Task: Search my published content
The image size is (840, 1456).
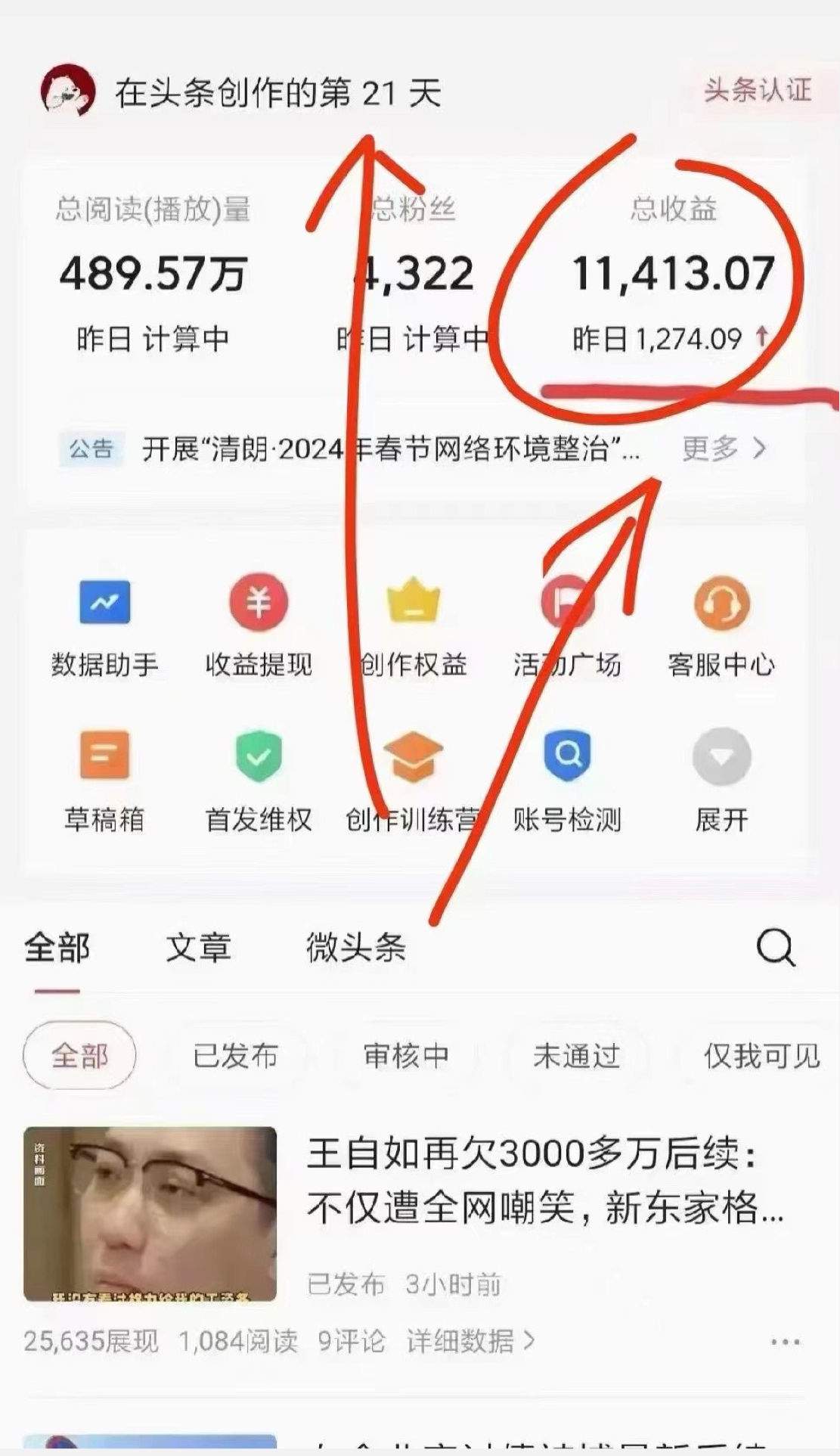Action: point(776,947)
